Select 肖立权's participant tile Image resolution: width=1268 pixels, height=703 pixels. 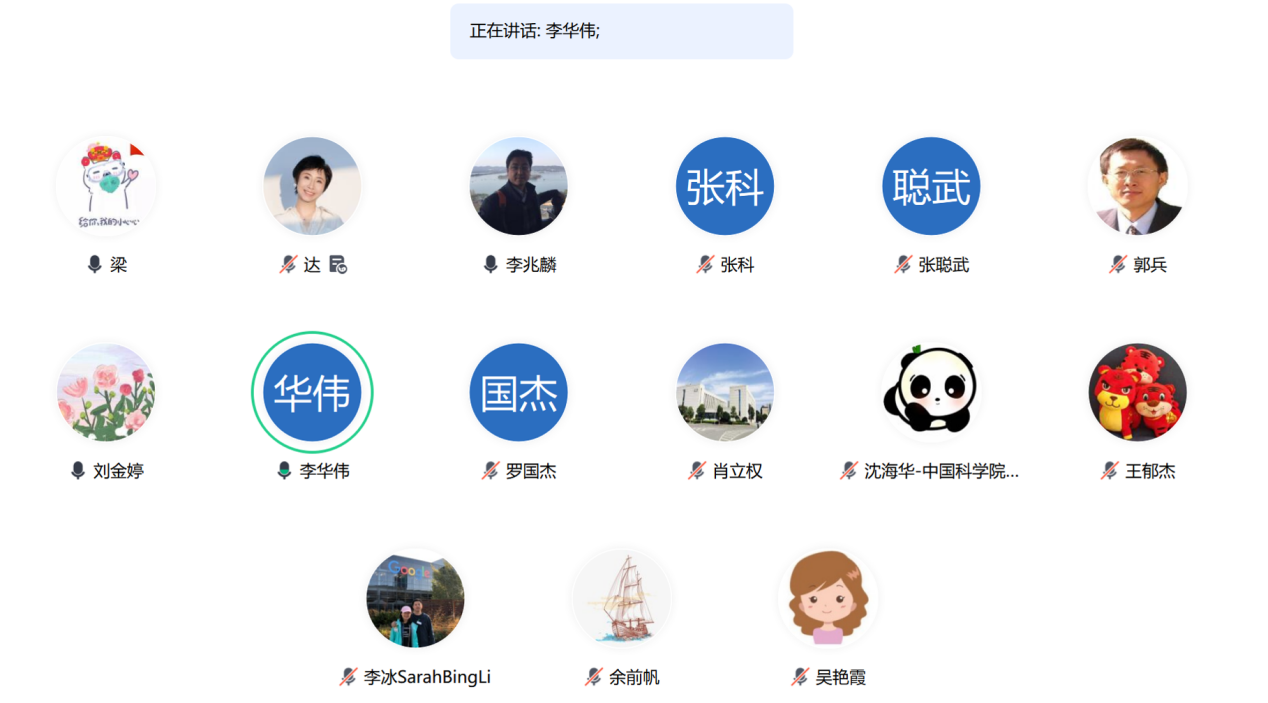(725, 393)
